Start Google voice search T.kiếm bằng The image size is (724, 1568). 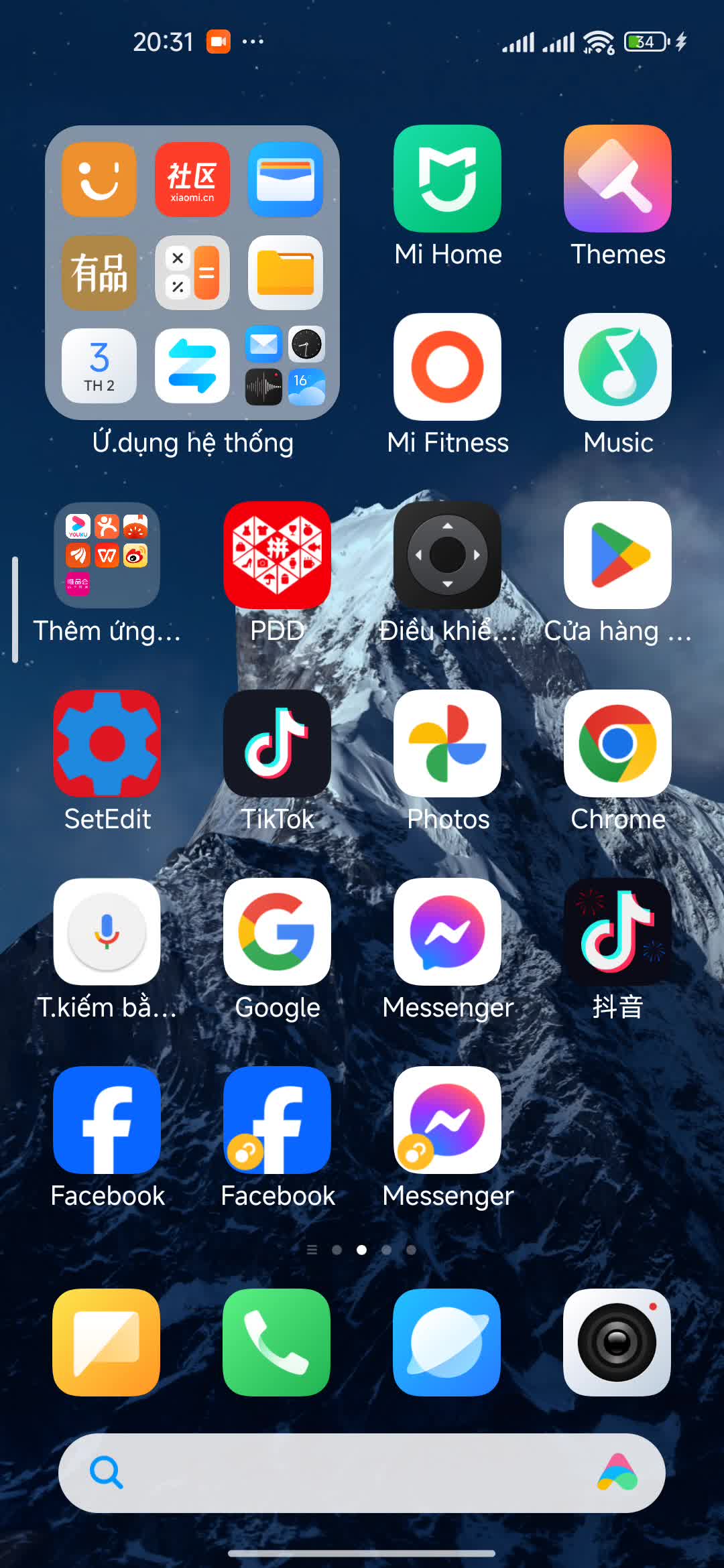[x=107, y=932]
